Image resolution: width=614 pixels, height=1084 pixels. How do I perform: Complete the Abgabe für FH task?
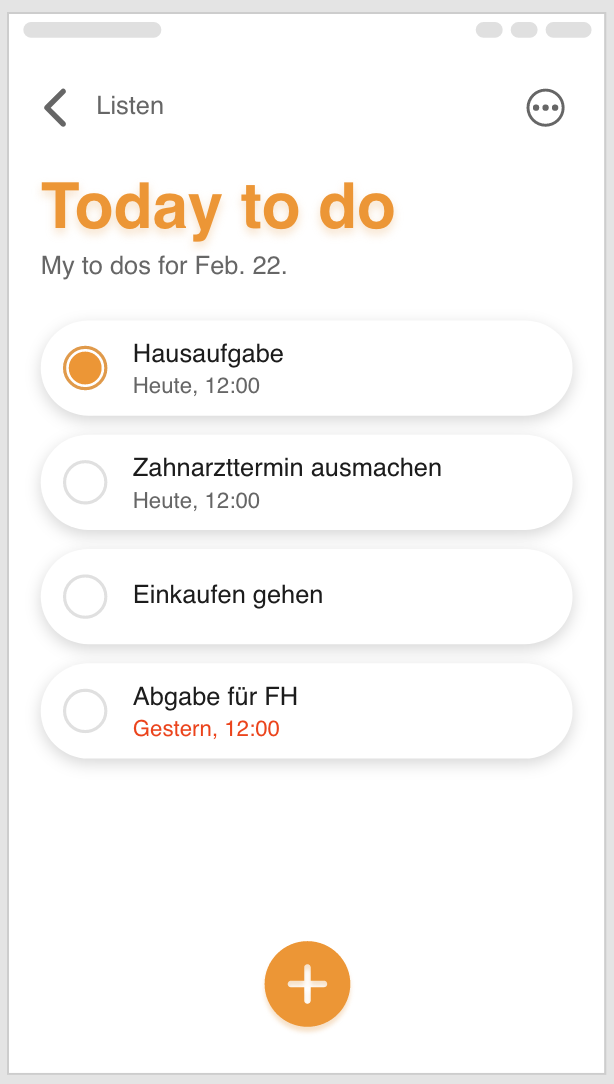85,711
